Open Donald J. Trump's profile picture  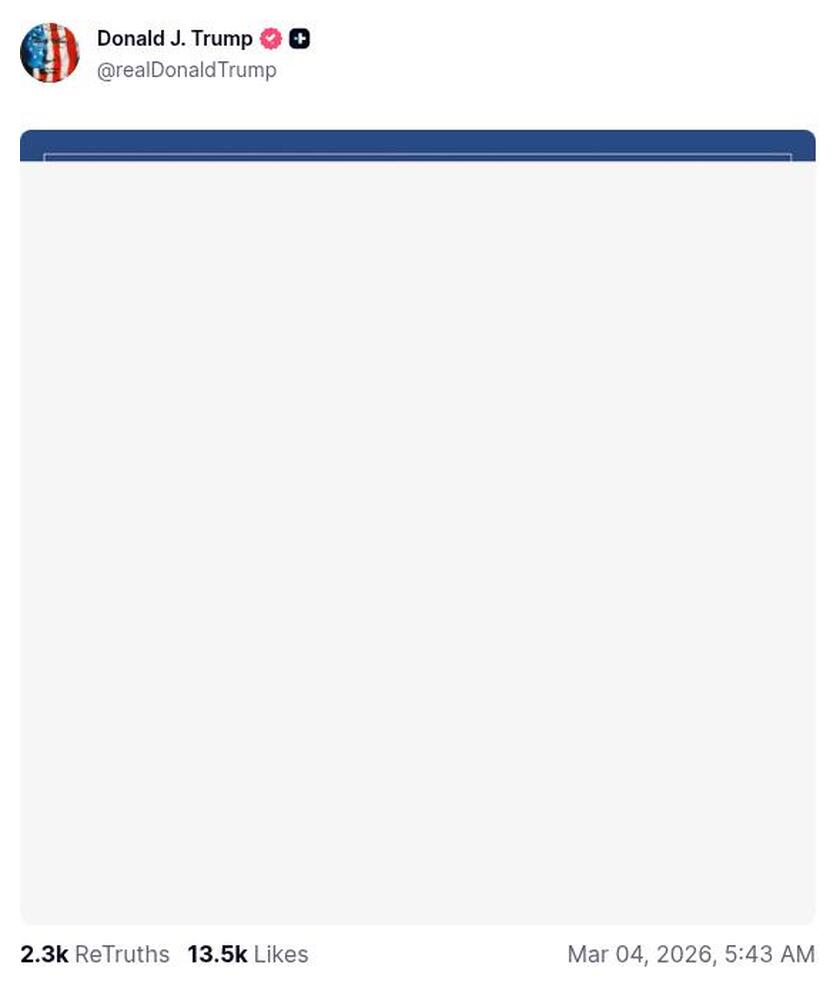[49, 53]
